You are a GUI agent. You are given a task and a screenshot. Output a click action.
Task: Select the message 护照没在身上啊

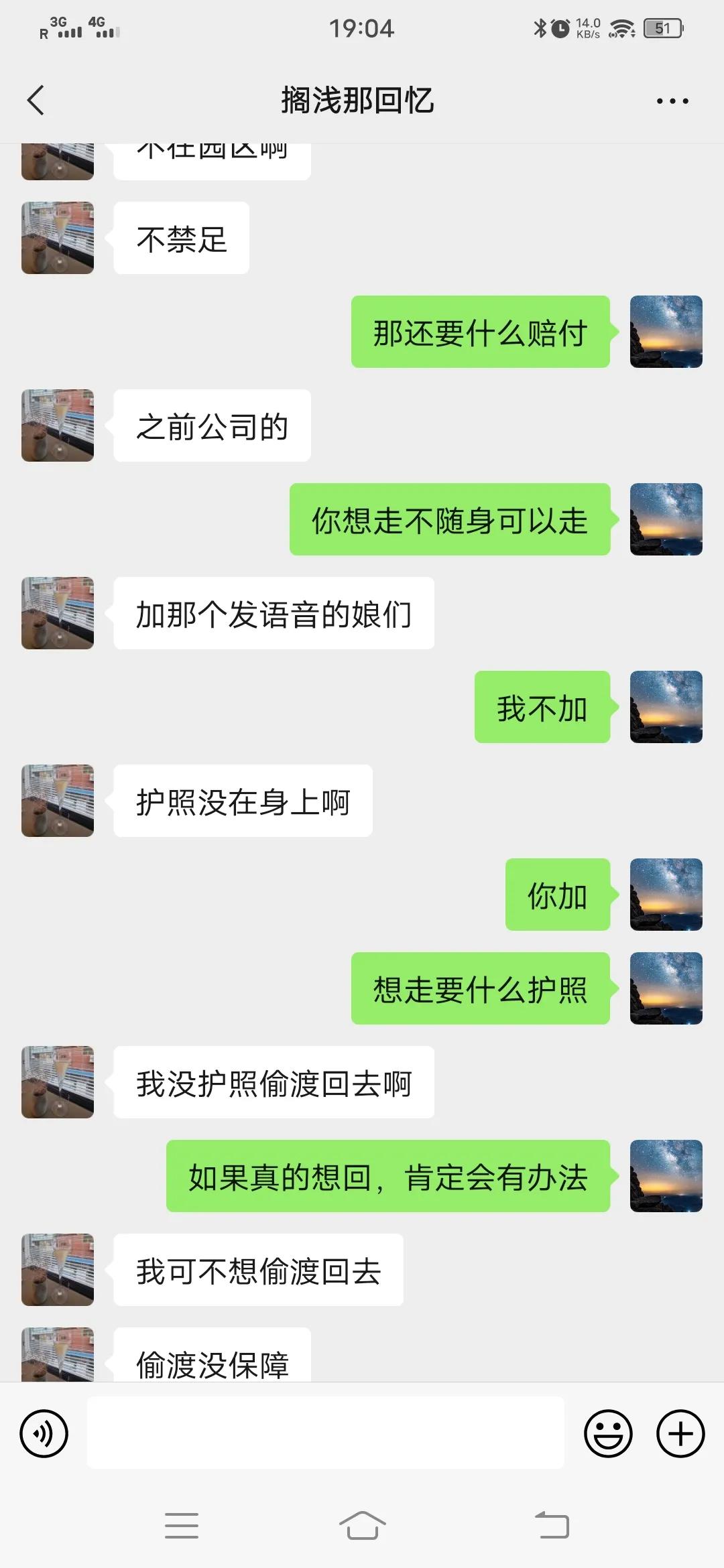point(243,801)
